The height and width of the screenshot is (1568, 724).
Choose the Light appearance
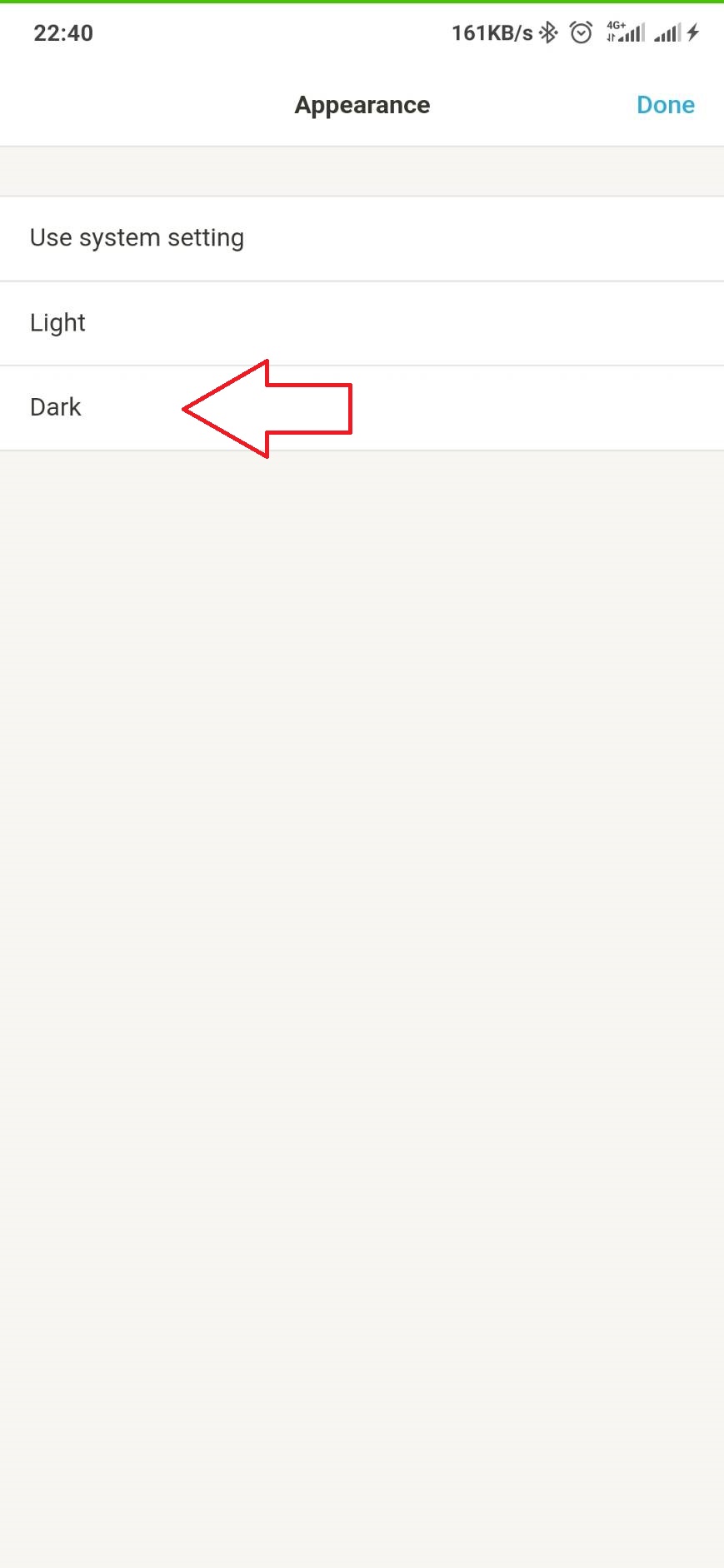point(362,323)
